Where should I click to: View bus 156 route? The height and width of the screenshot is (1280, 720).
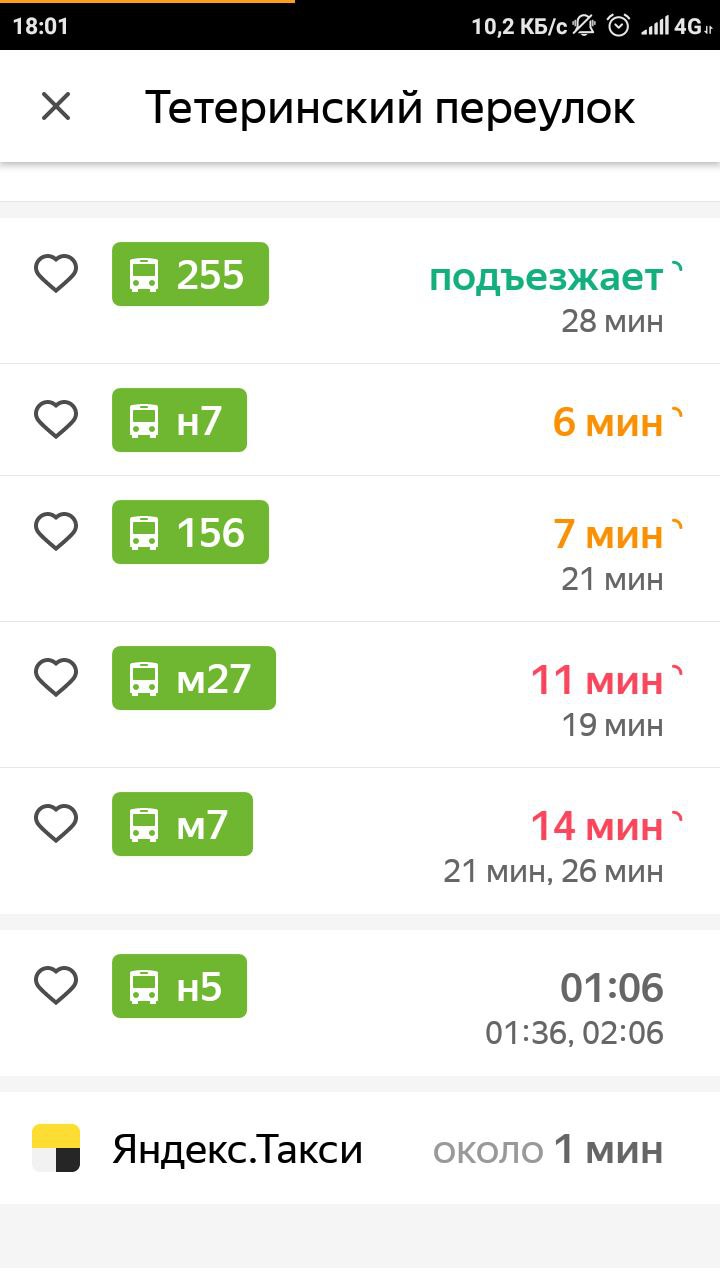click(360, 549)
